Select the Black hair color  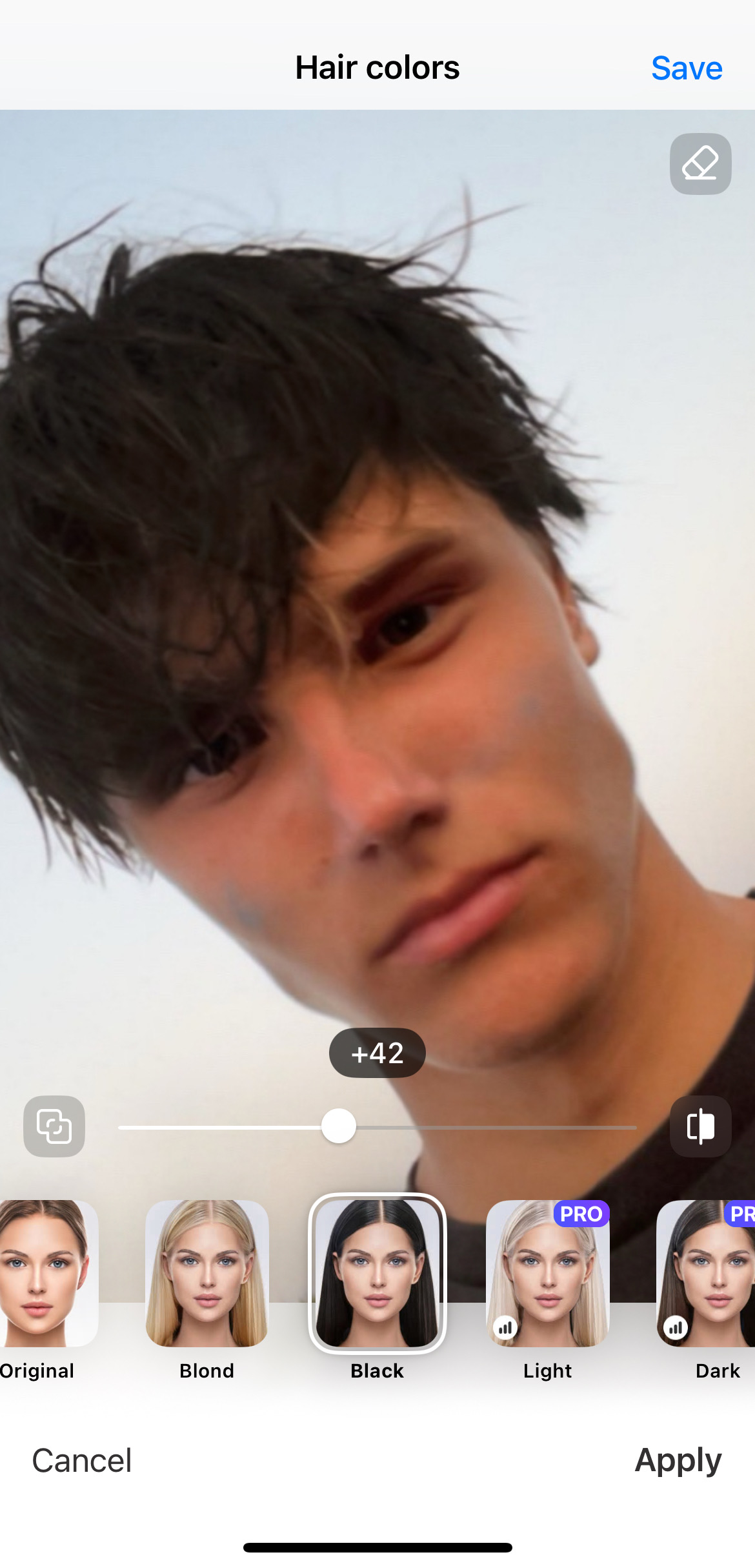[x=377, y=1274]
